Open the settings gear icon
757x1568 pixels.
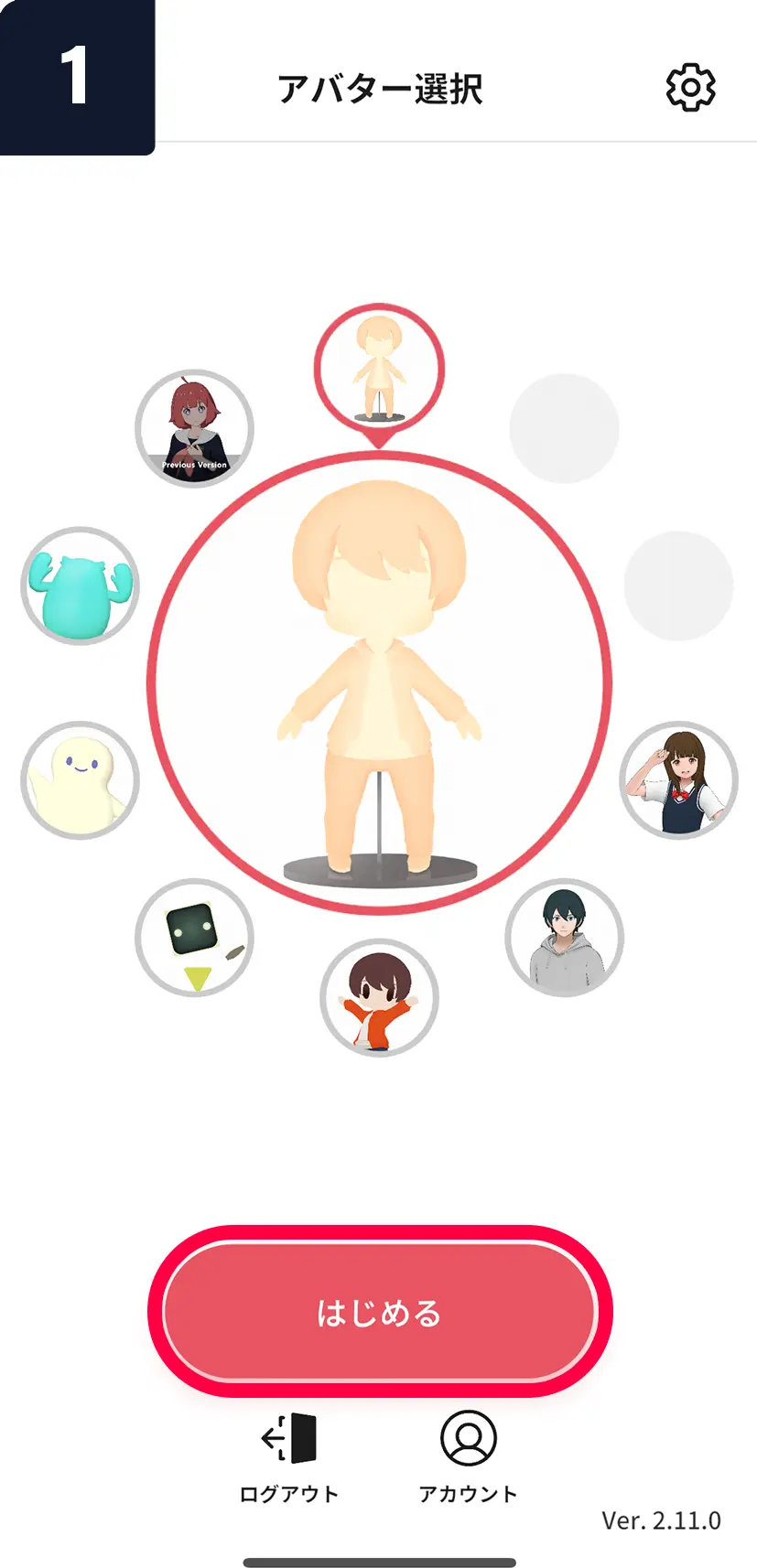[x=690, y=88]
